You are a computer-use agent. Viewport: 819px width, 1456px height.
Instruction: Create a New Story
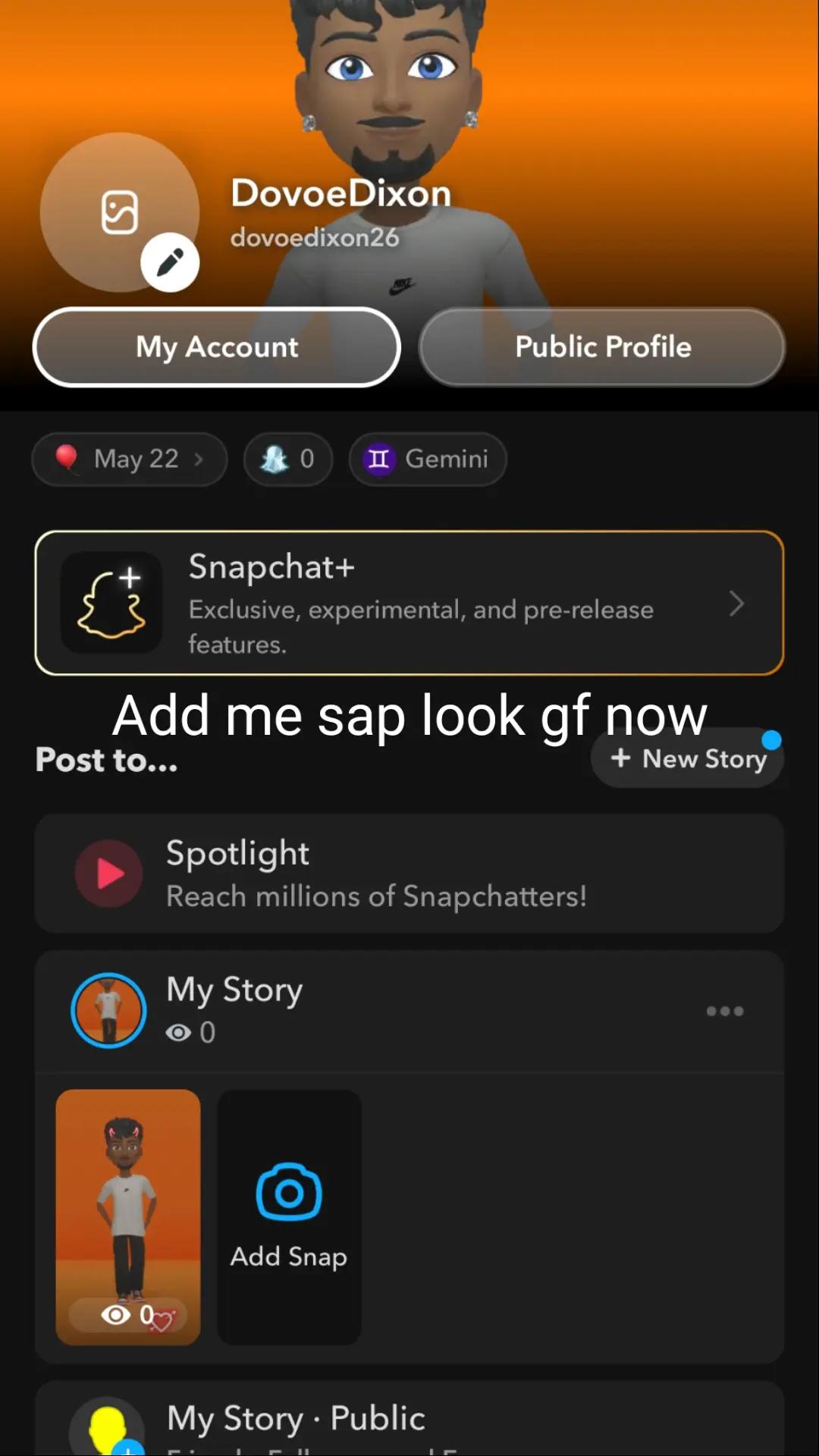[687, 758]
